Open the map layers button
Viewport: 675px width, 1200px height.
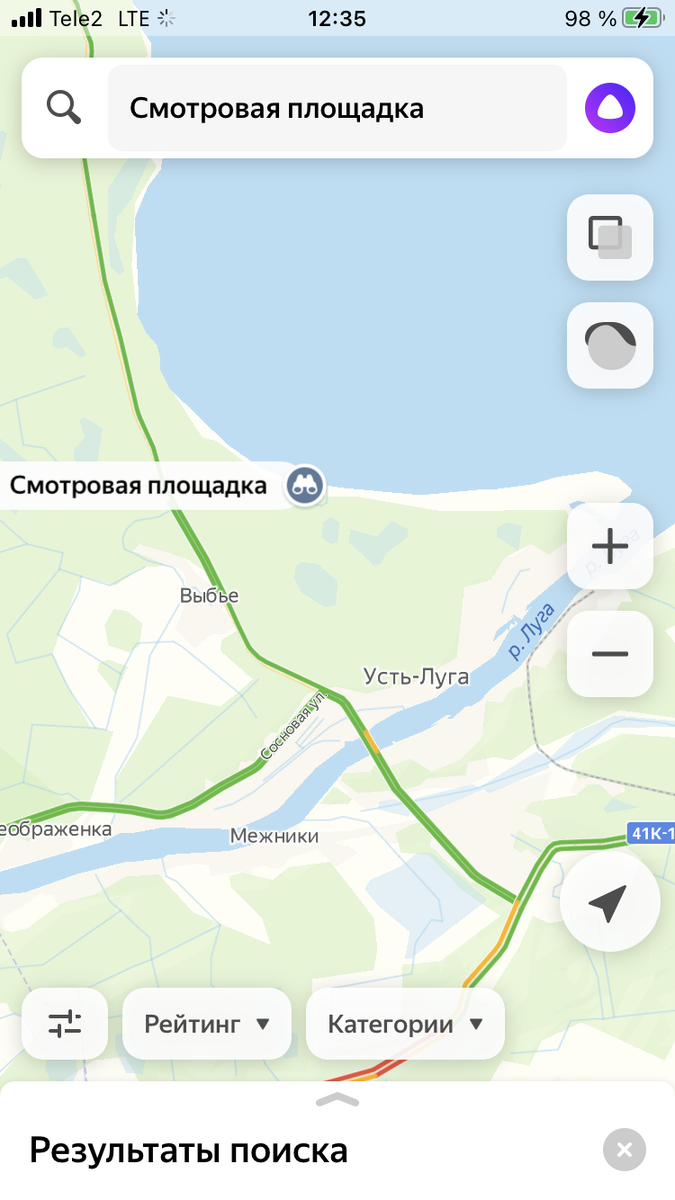[610, 237]
